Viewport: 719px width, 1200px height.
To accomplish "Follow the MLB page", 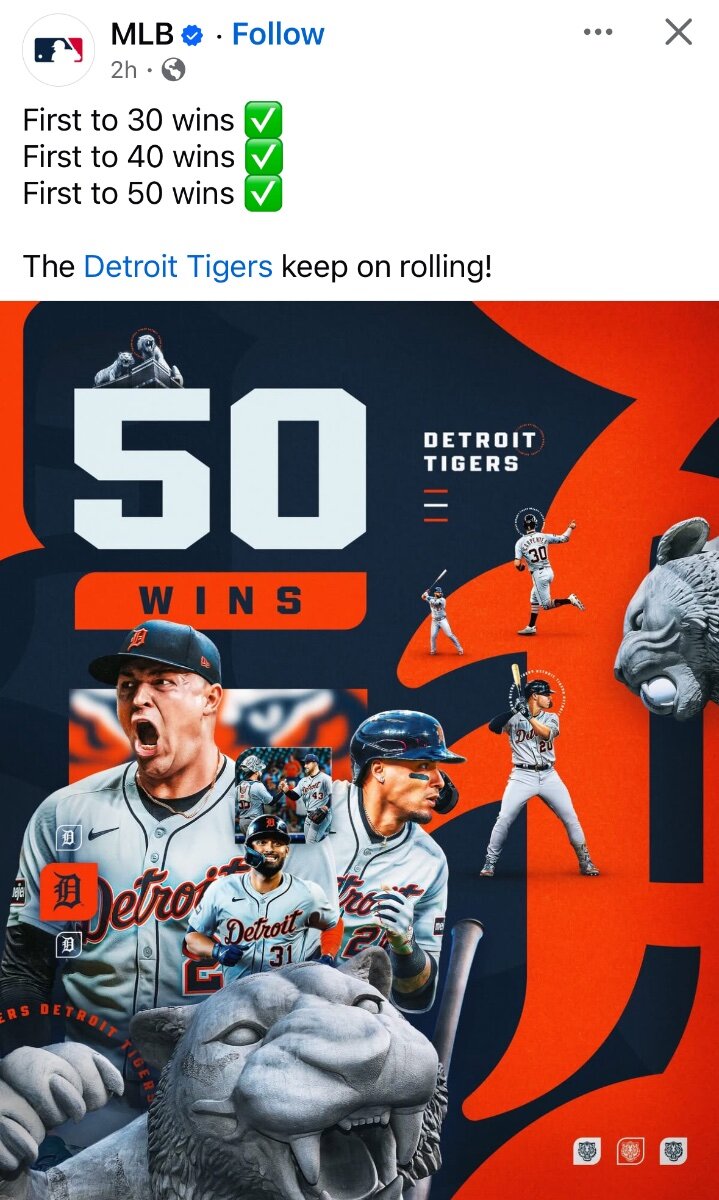I will 278,34.
